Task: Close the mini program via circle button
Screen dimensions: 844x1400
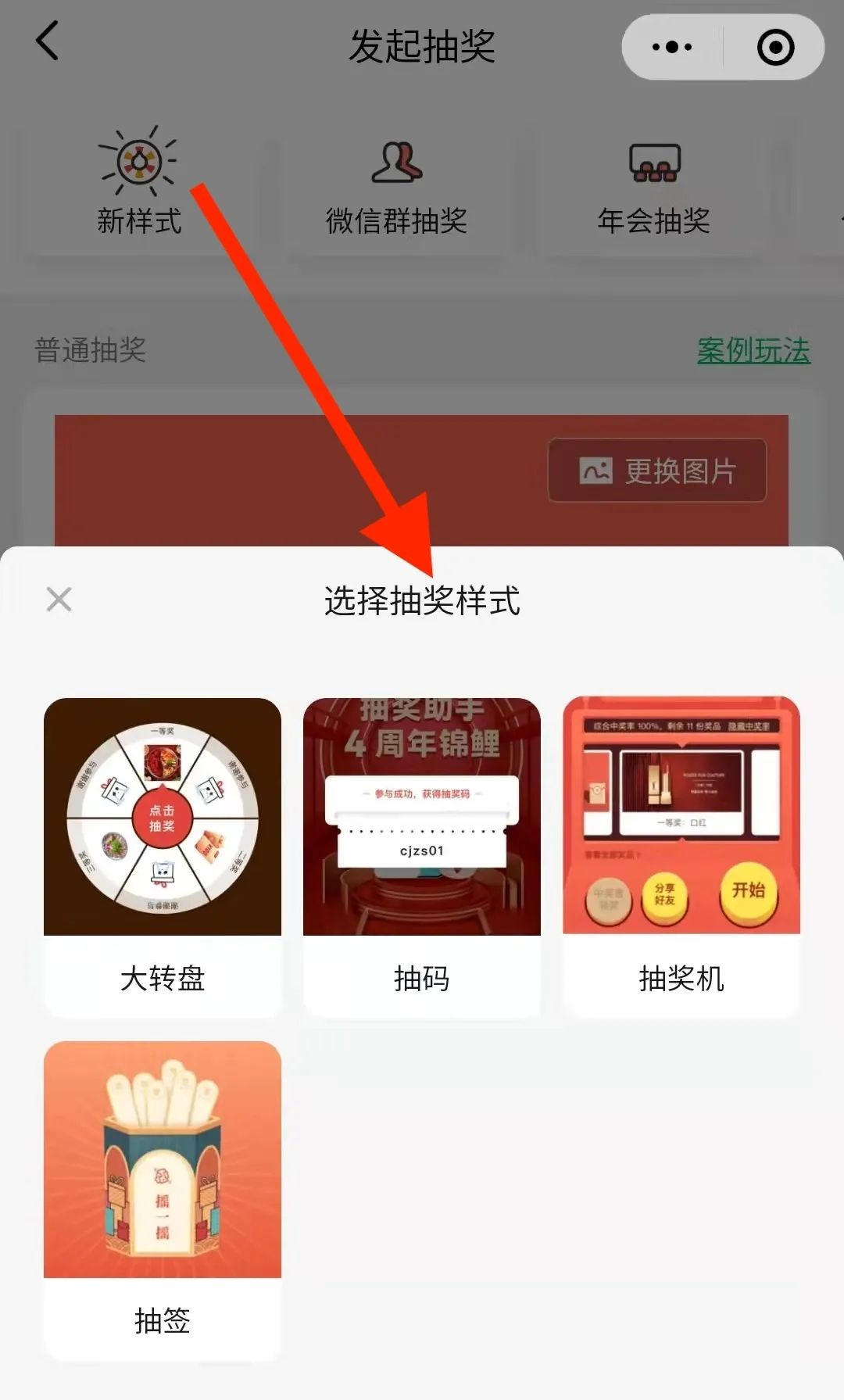Action: (775, 48)
